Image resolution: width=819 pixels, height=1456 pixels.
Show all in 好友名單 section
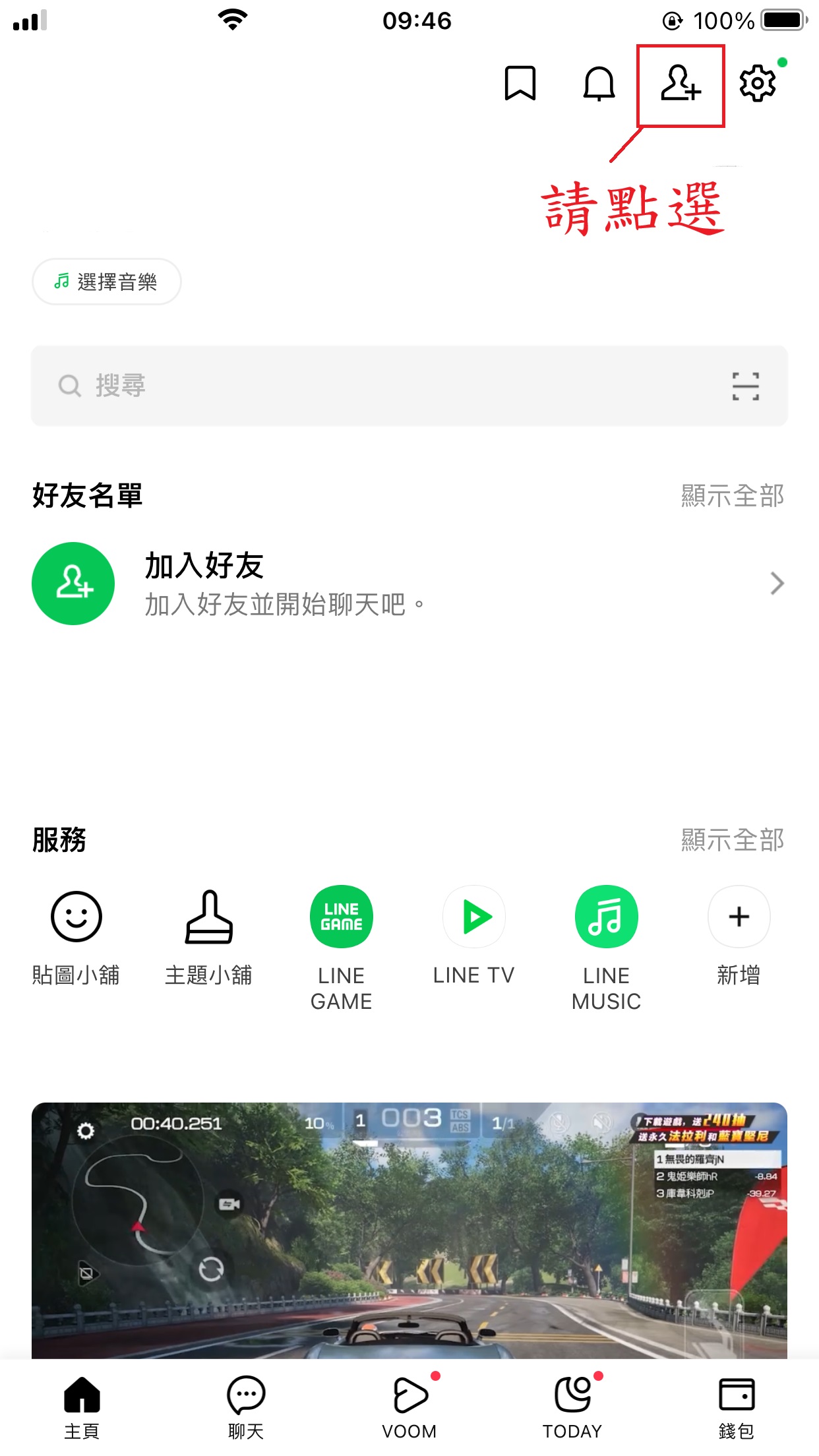[x=732, y=496]
